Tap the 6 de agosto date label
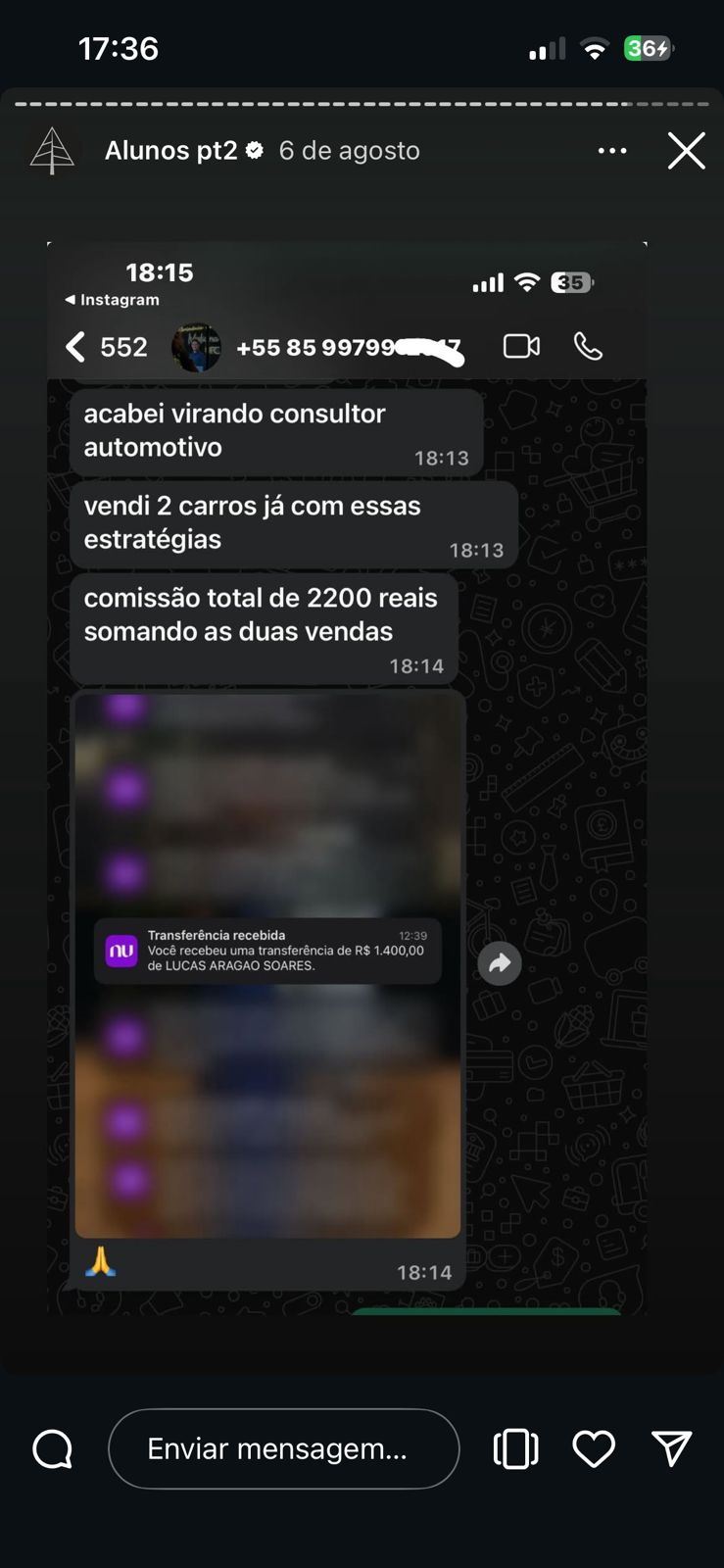Image resolution: width=724 pixels, height=1568 pixels. coord(349,150)
